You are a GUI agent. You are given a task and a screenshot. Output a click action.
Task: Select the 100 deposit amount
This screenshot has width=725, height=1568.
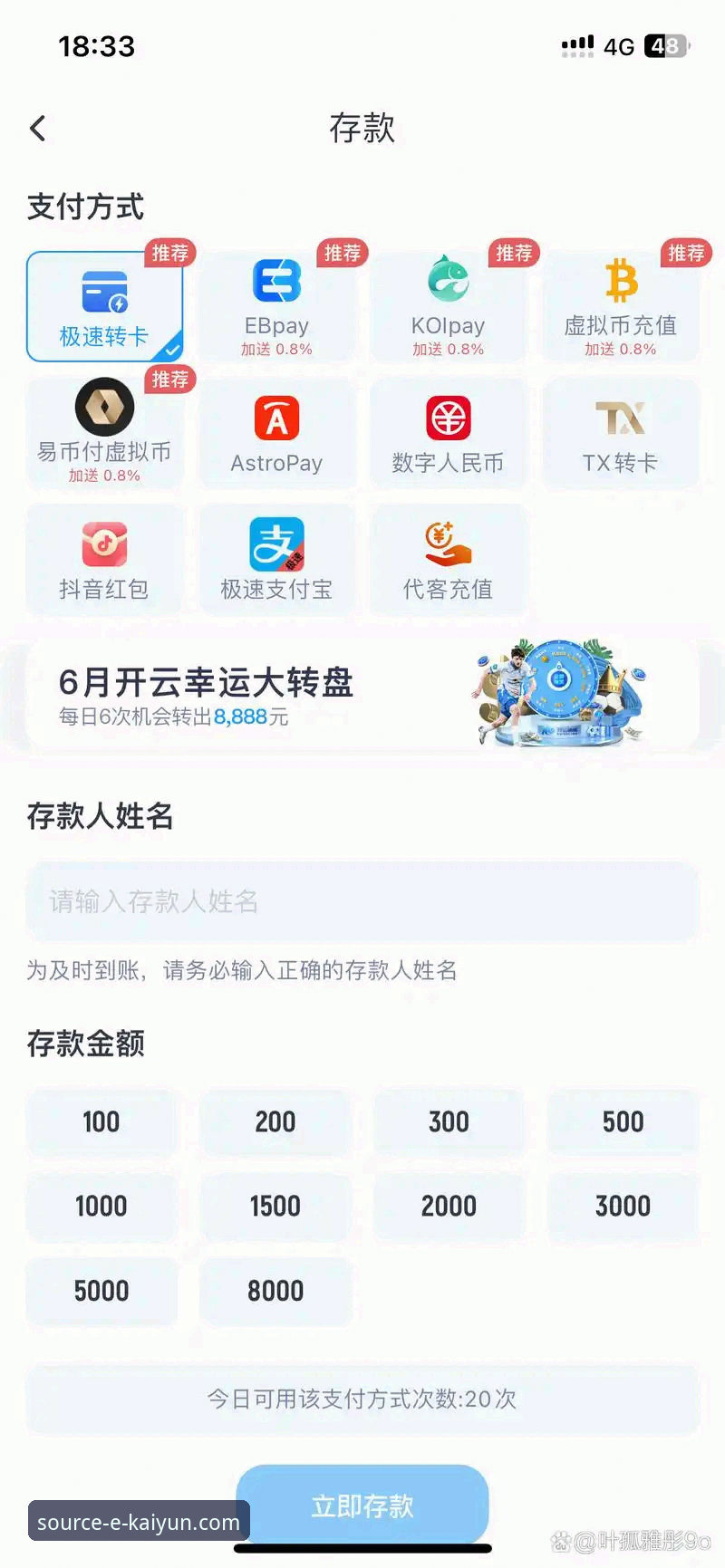pyautogui.click(x=101, y=1122)
